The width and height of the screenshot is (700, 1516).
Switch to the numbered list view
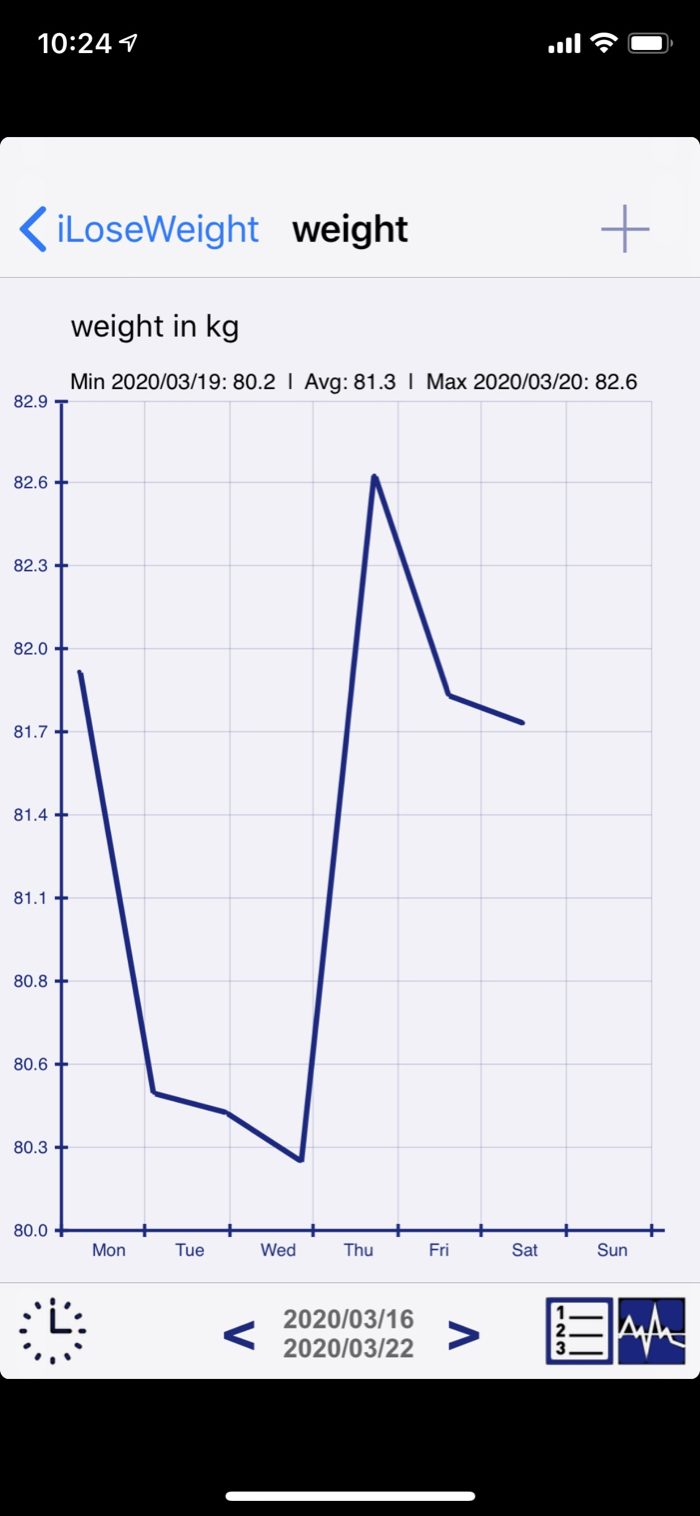pyautogui.click(x=579, y=1331)
